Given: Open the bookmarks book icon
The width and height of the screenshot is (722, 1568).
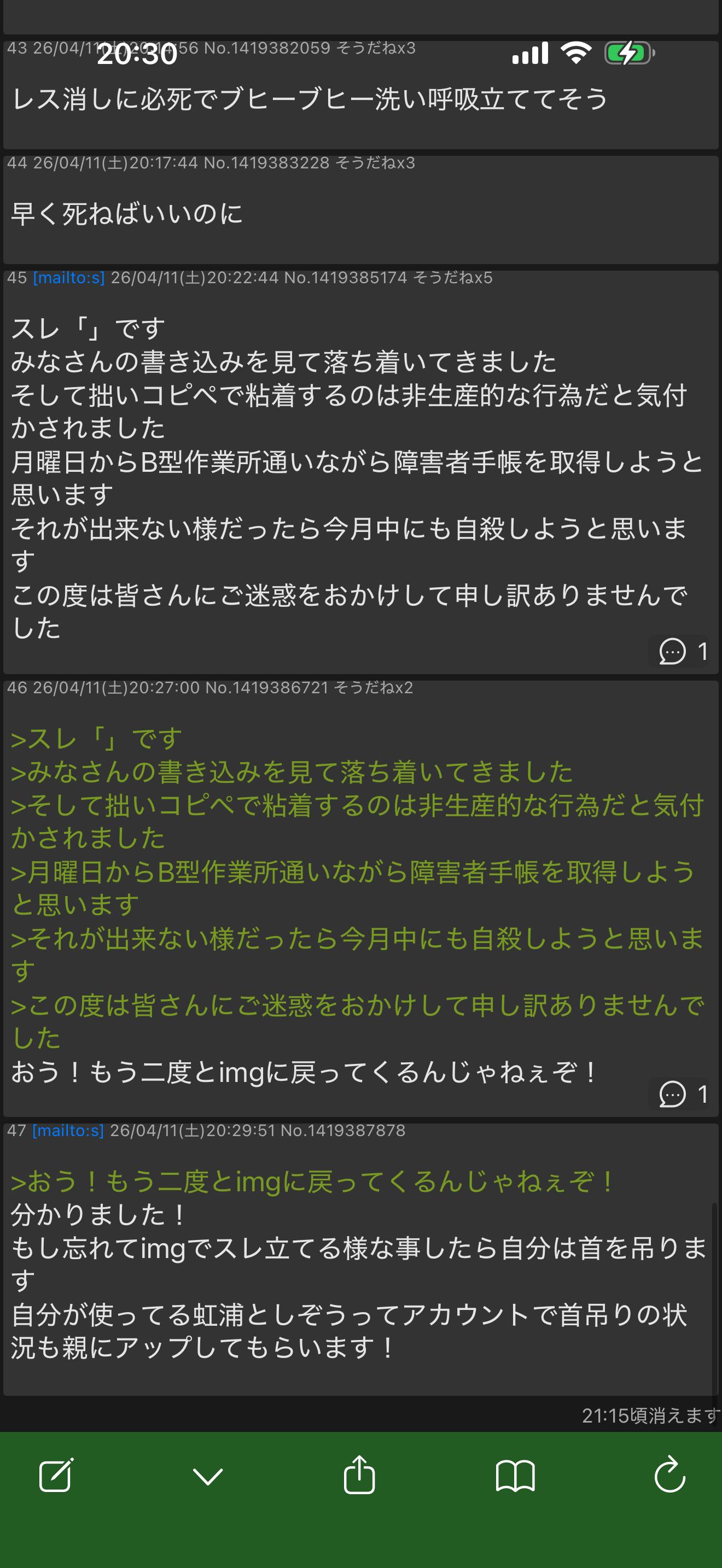Looking at the screenshot, I should 515,1476.
